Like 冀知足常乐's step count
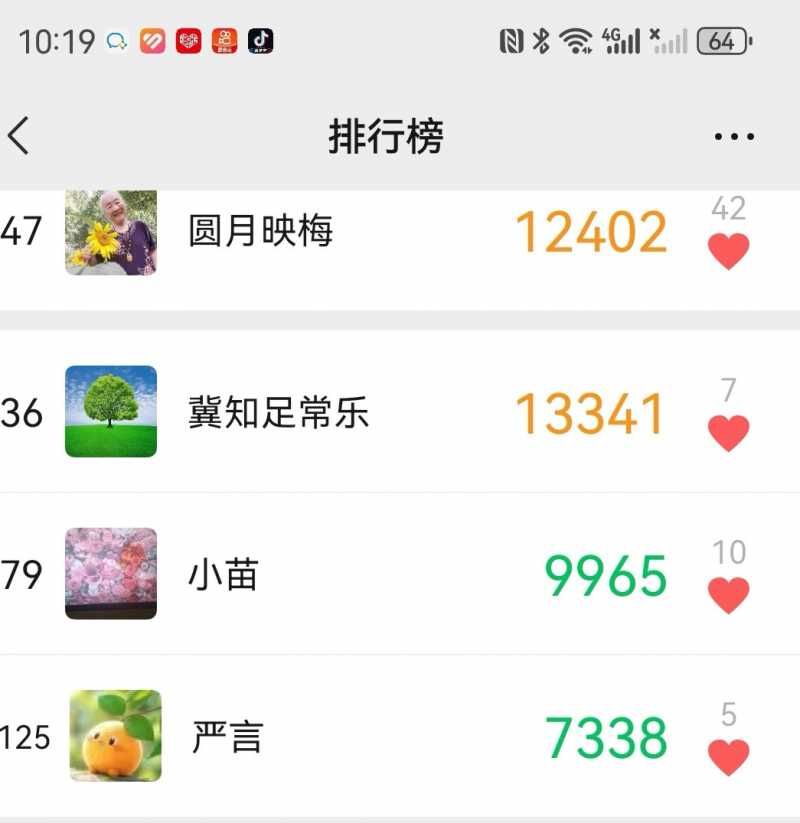The height and width of the screenshot is (823, 800). (728, 433)
